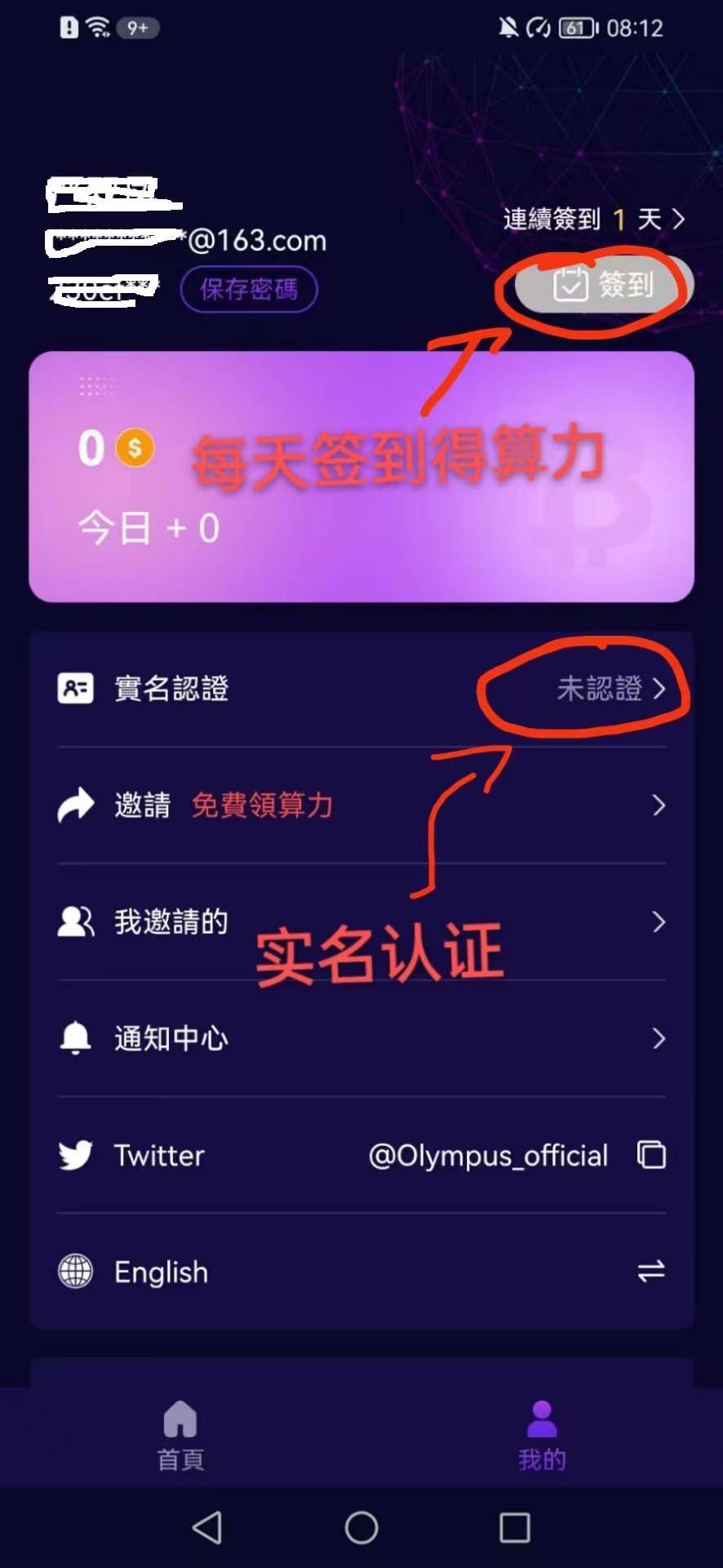Open the purple balance card
Screen dimensions: 723x1568
[x=361, y=477]
